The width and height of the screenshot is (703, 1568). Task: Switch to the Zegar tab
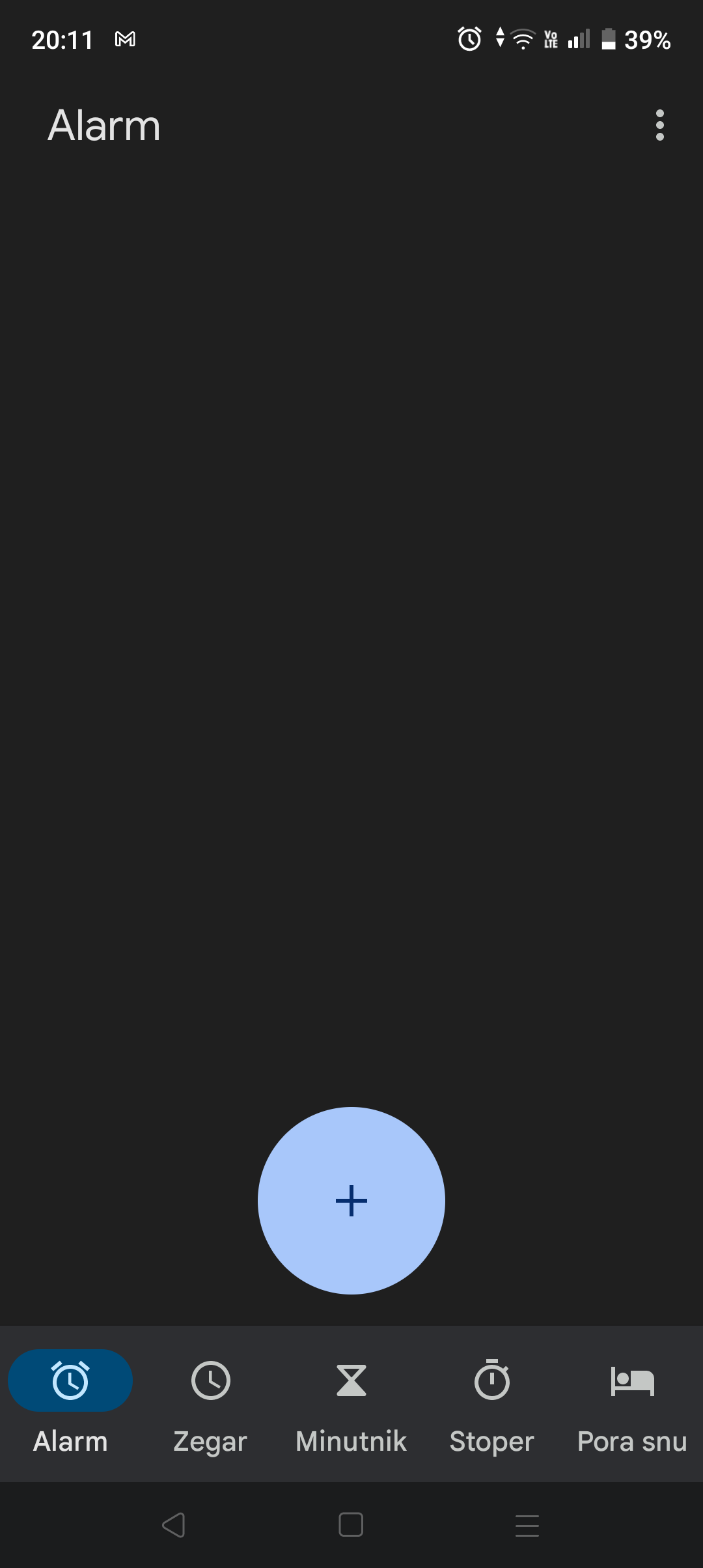[210, 1403]
